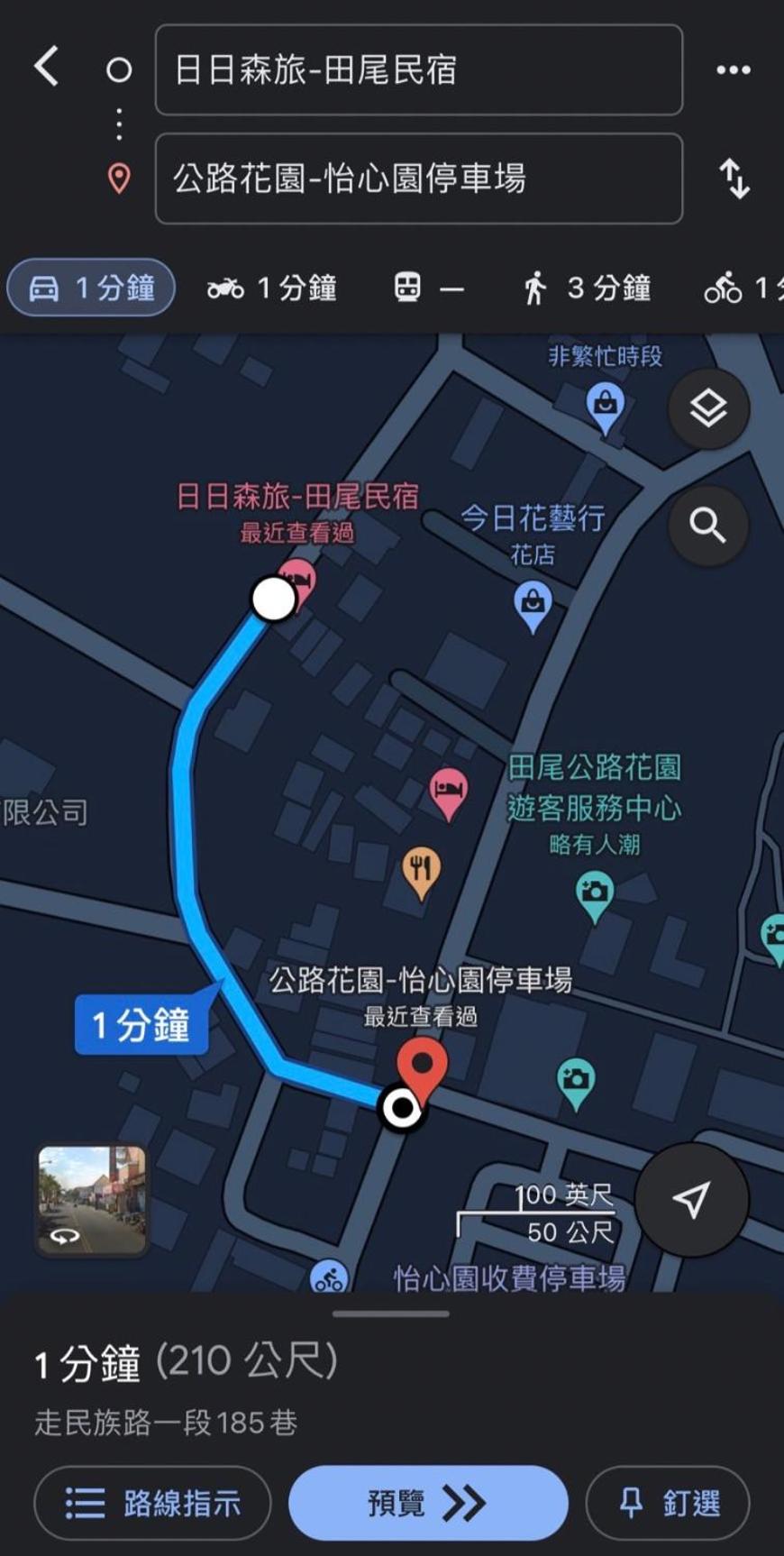Screen dimensions: 784x1556
Task: Open the map layers button
Action: click(708, 408)
